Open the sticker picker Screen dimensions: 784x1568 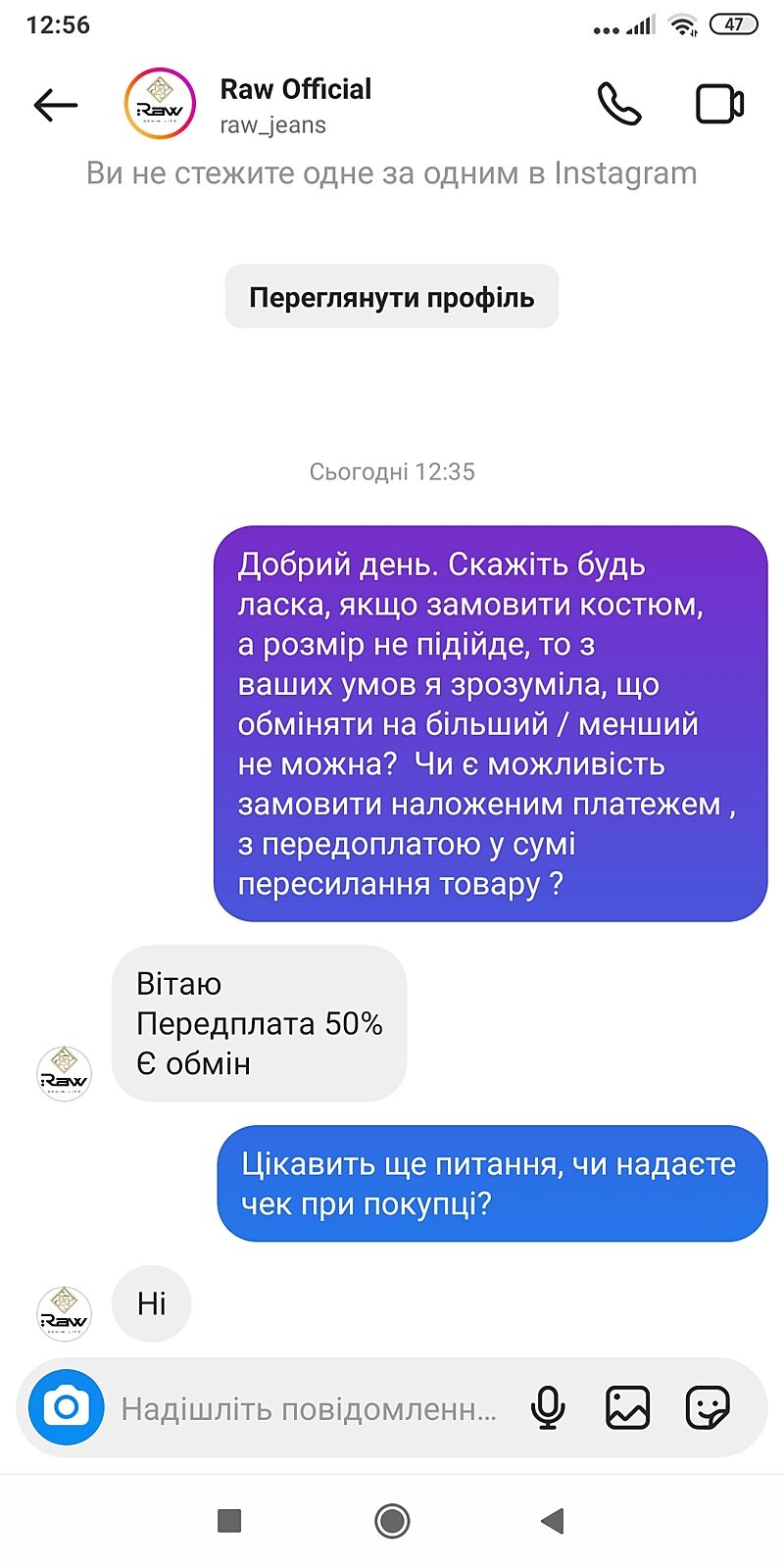tap(707, 1408)
